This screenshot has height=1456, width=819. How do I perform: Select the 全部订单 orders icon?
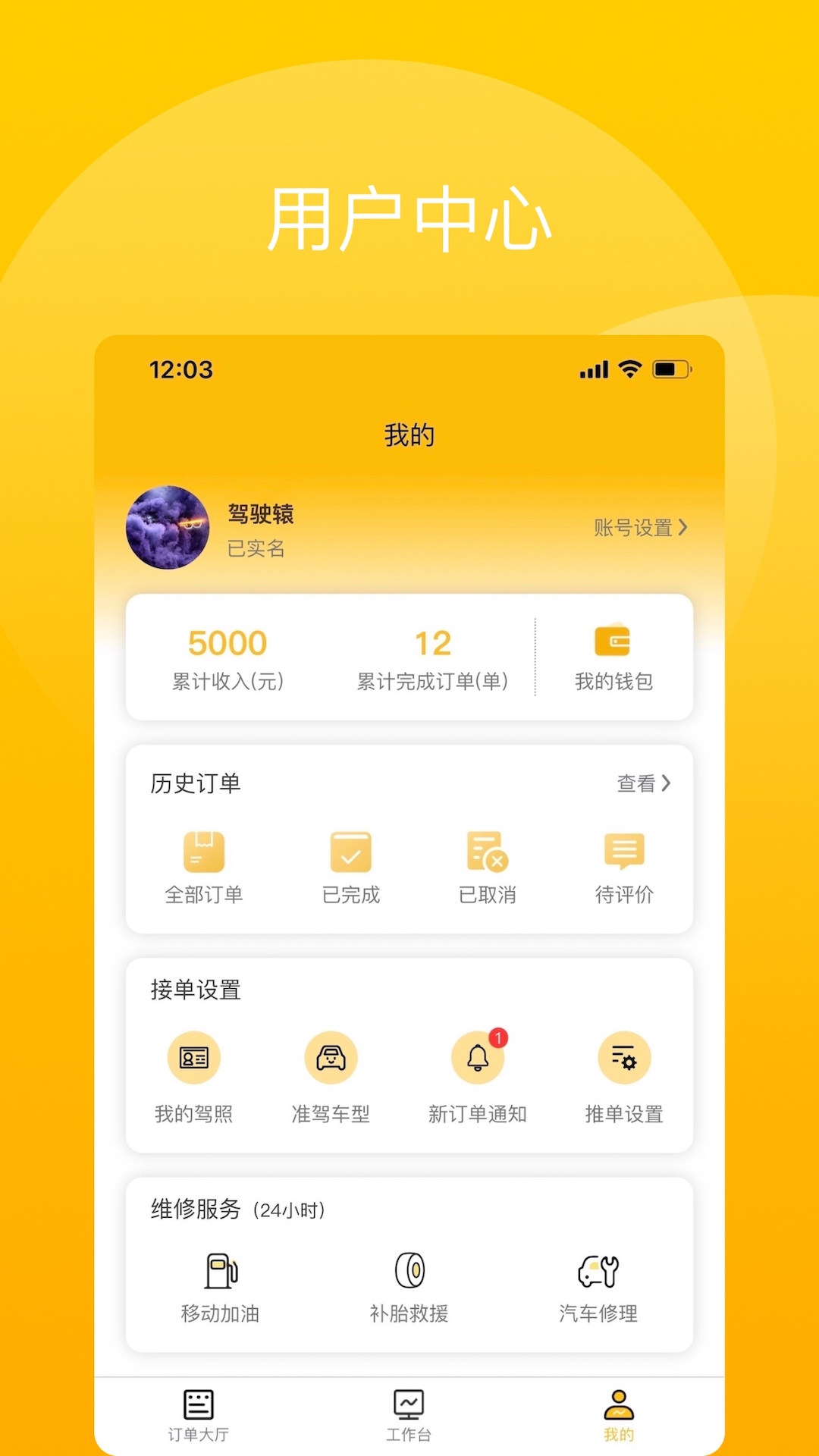[x=202, y=853]
